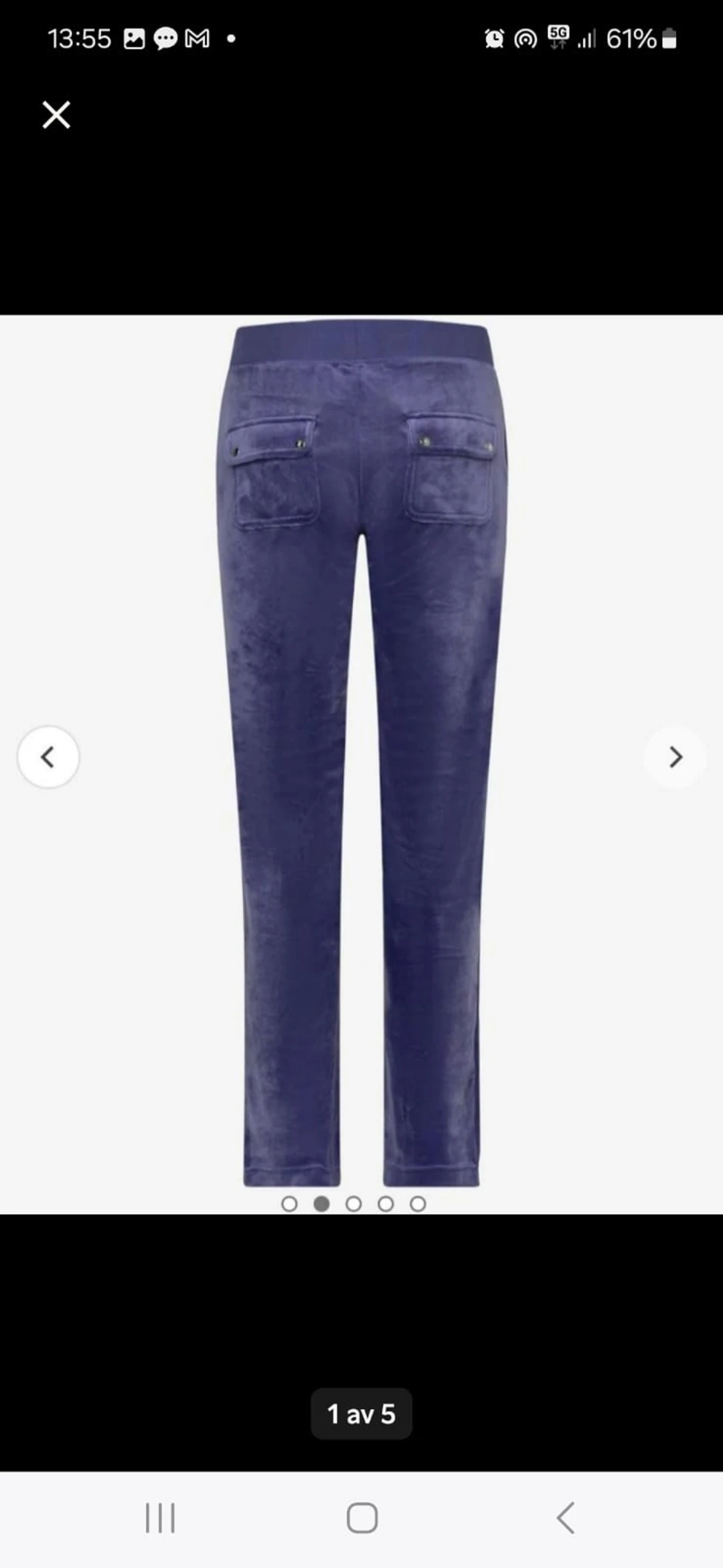Tap the 5G network indicator
Viewport: 723px width, 1568px height.
[x=558, y=40]
